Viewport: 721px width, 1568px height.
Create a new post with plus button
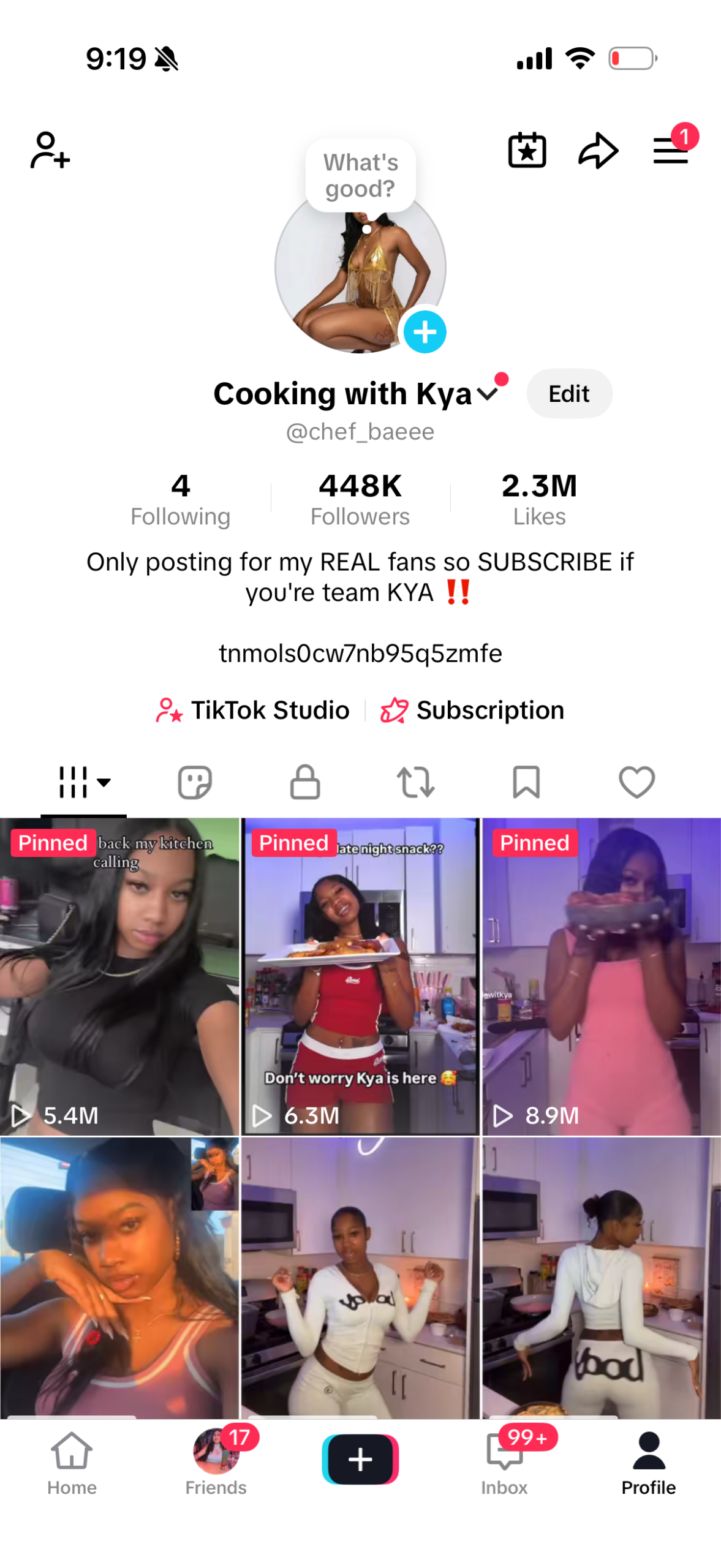pyautogui.click(x=360, y=1459)
